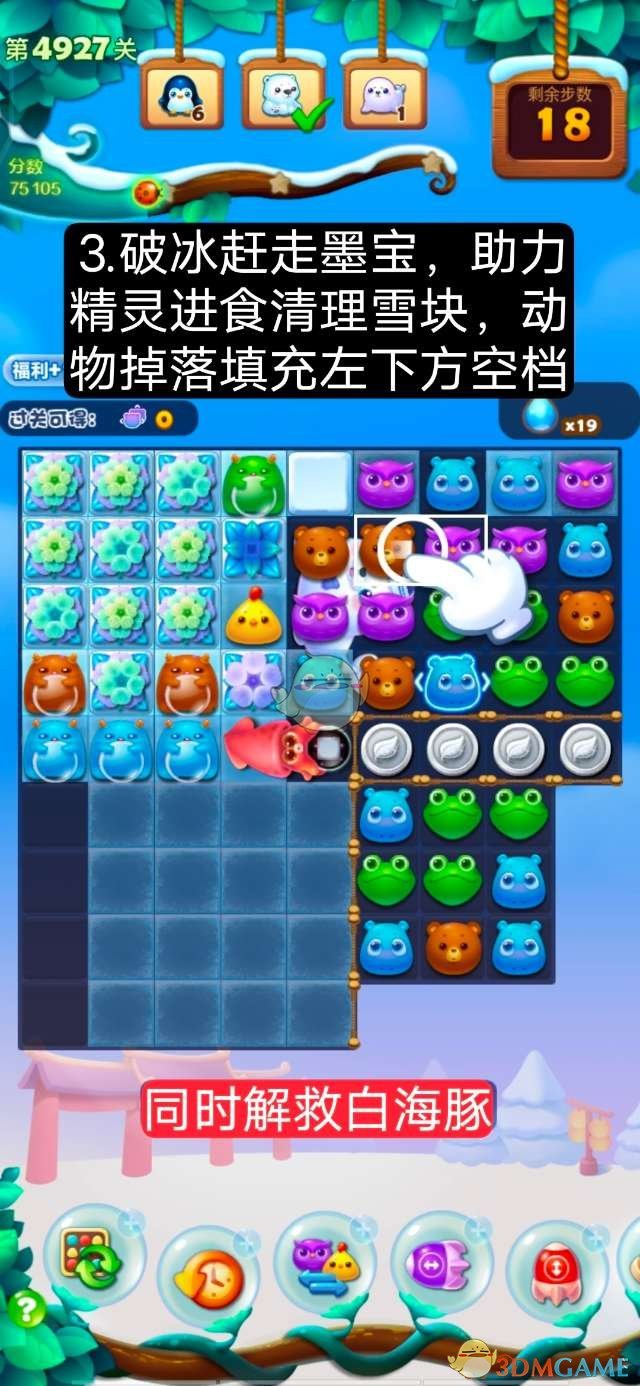Open the 福利+ bonus button
The width and height of the screenshot is (640, 1386).
coord(34,370)
